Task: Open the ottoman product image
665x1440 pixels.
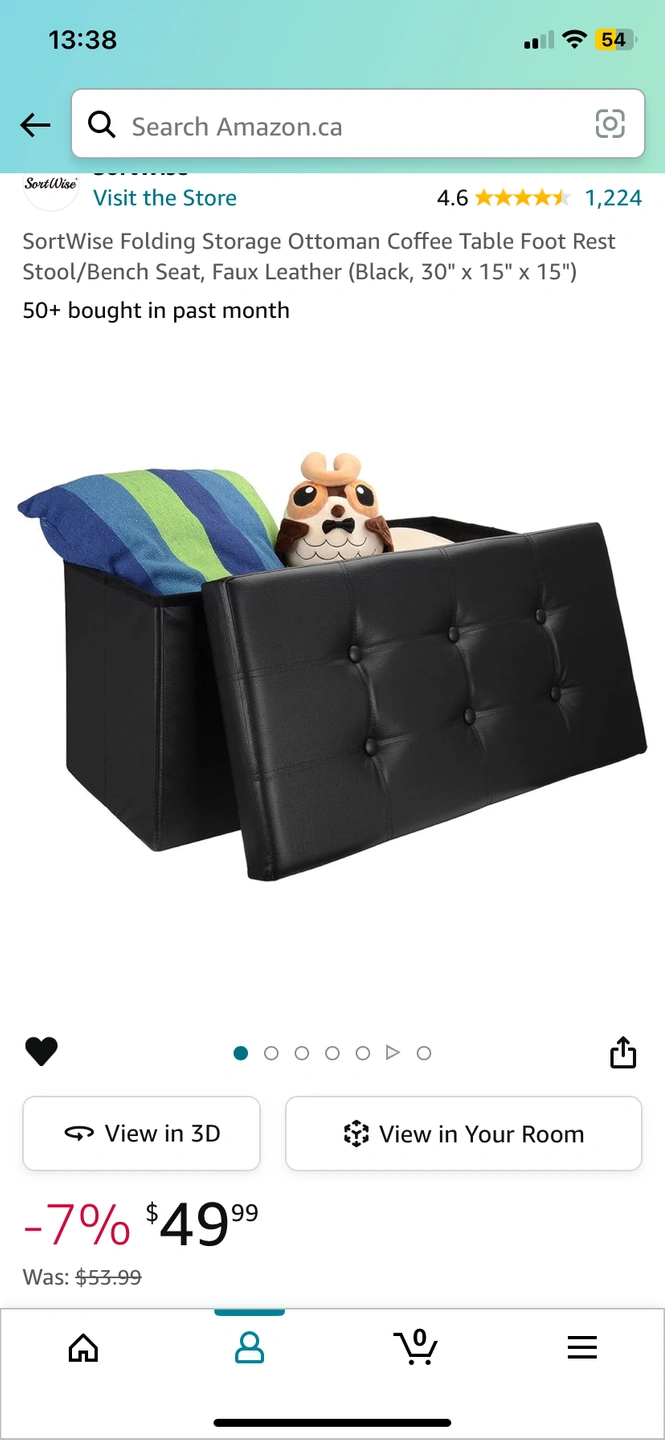Action: point(332,668)
